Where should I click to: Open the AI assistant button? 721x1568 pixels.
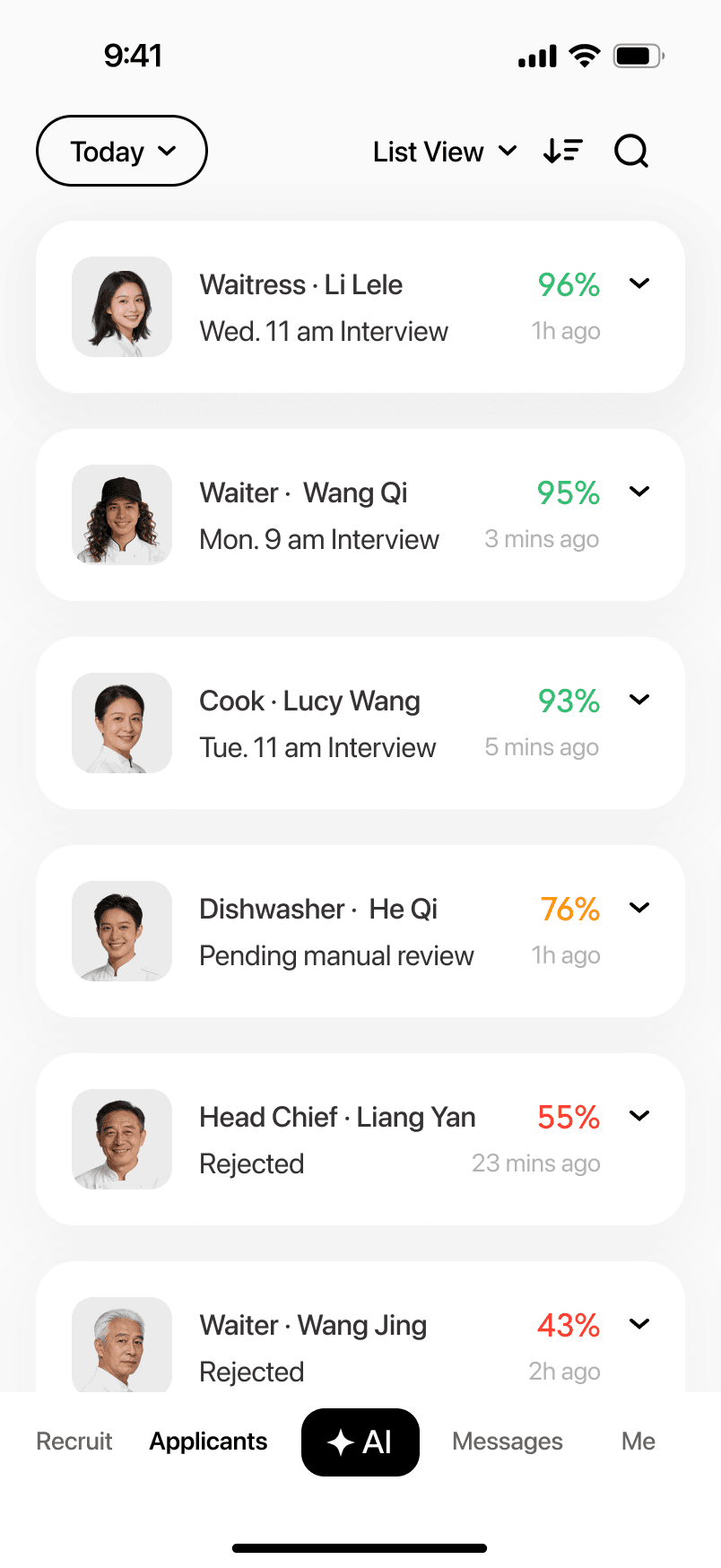(360, 1442)
